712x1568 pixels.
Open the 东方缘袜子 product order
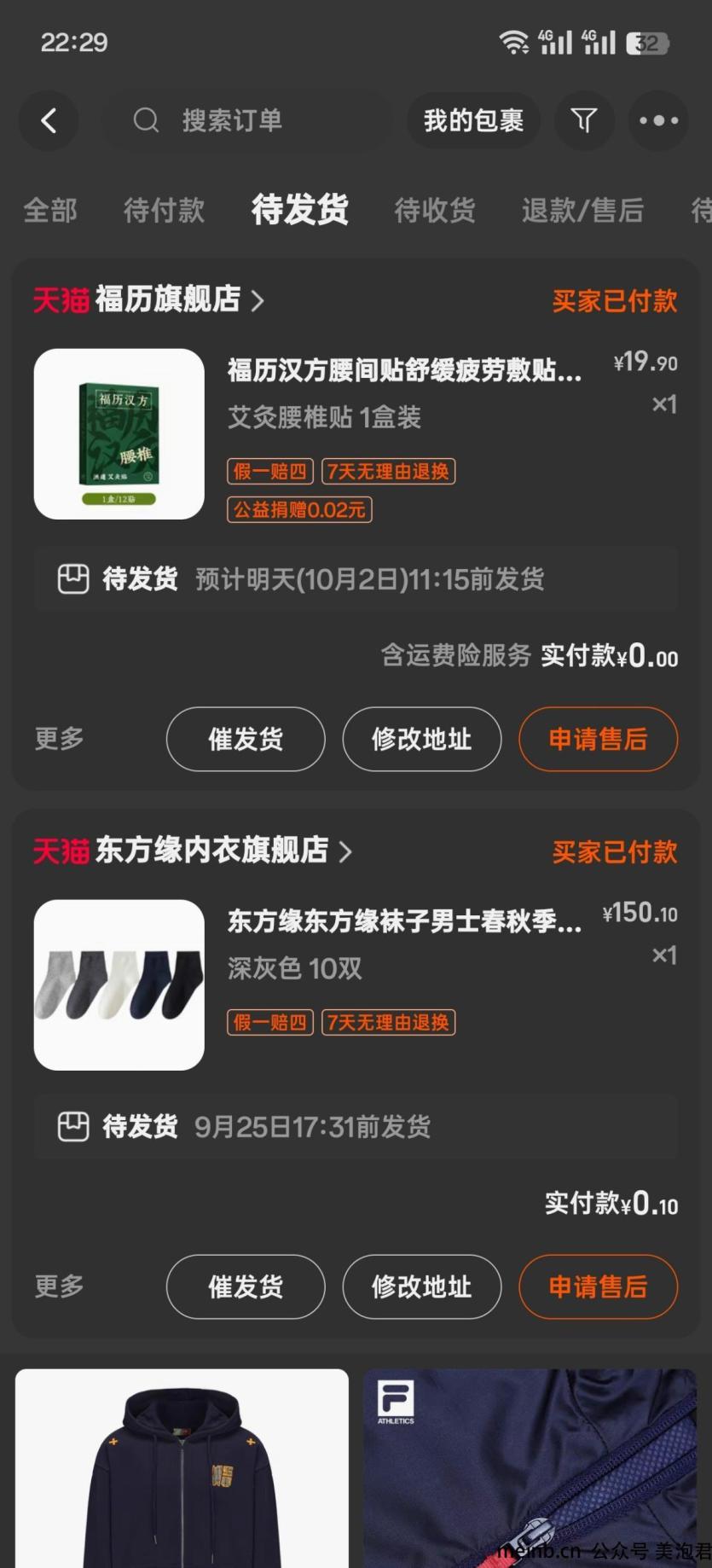(404, 922)
